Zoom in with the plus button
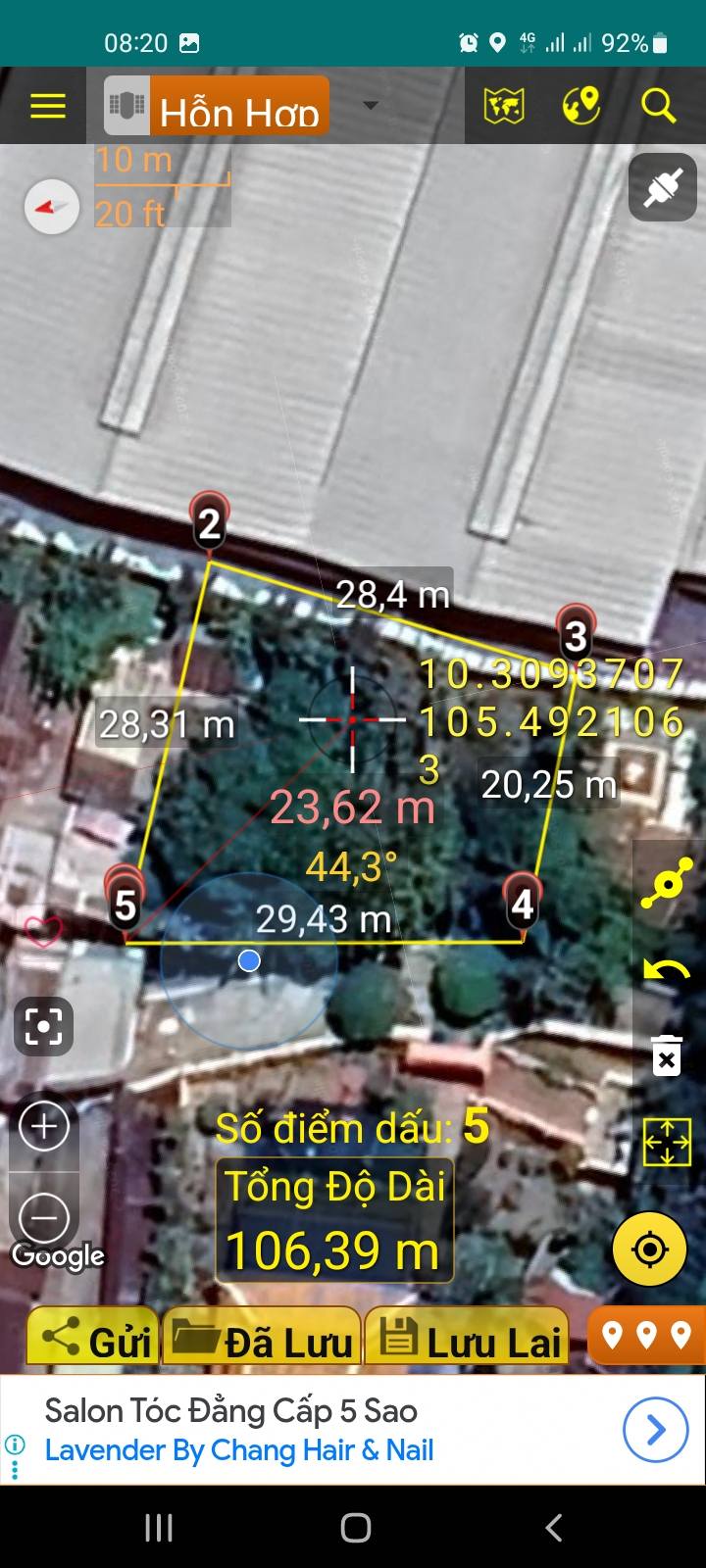Viewport: 706px width, 1568px height. tap(44, 1126)
